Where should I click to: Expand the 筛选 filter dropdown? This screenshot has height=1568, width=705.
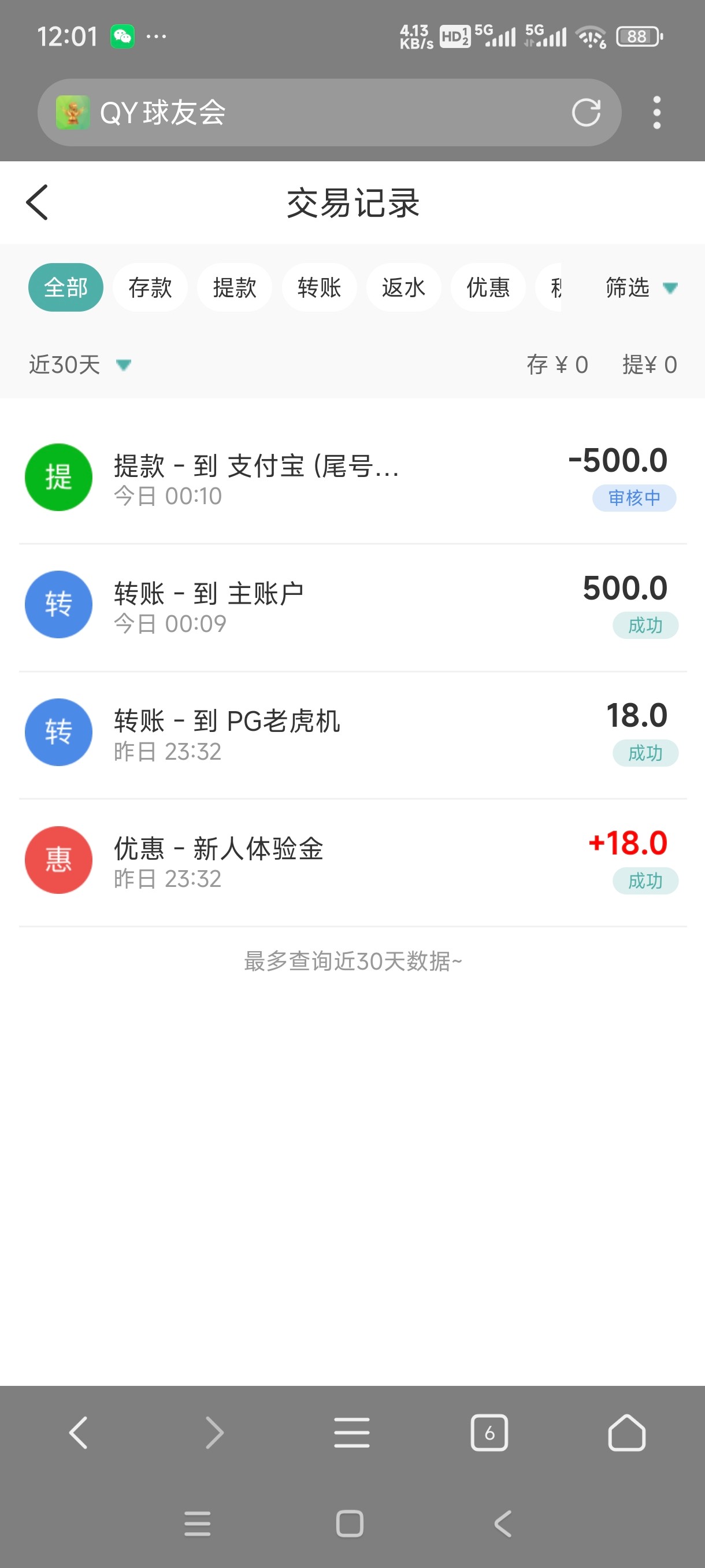click(x=640, y=287)
